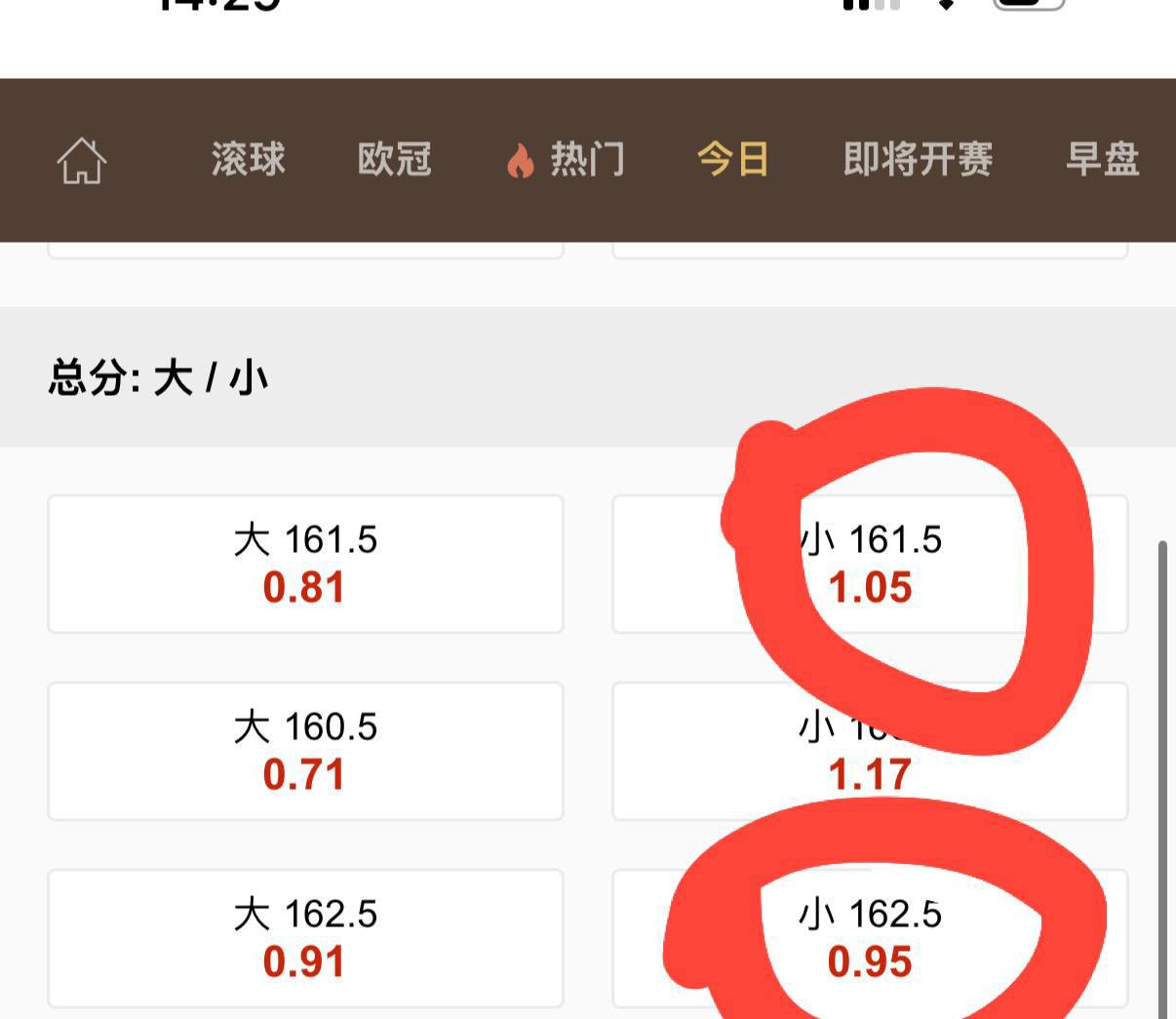
Task: Switch to the 热门 tab
Action: (x=567, y=159)
